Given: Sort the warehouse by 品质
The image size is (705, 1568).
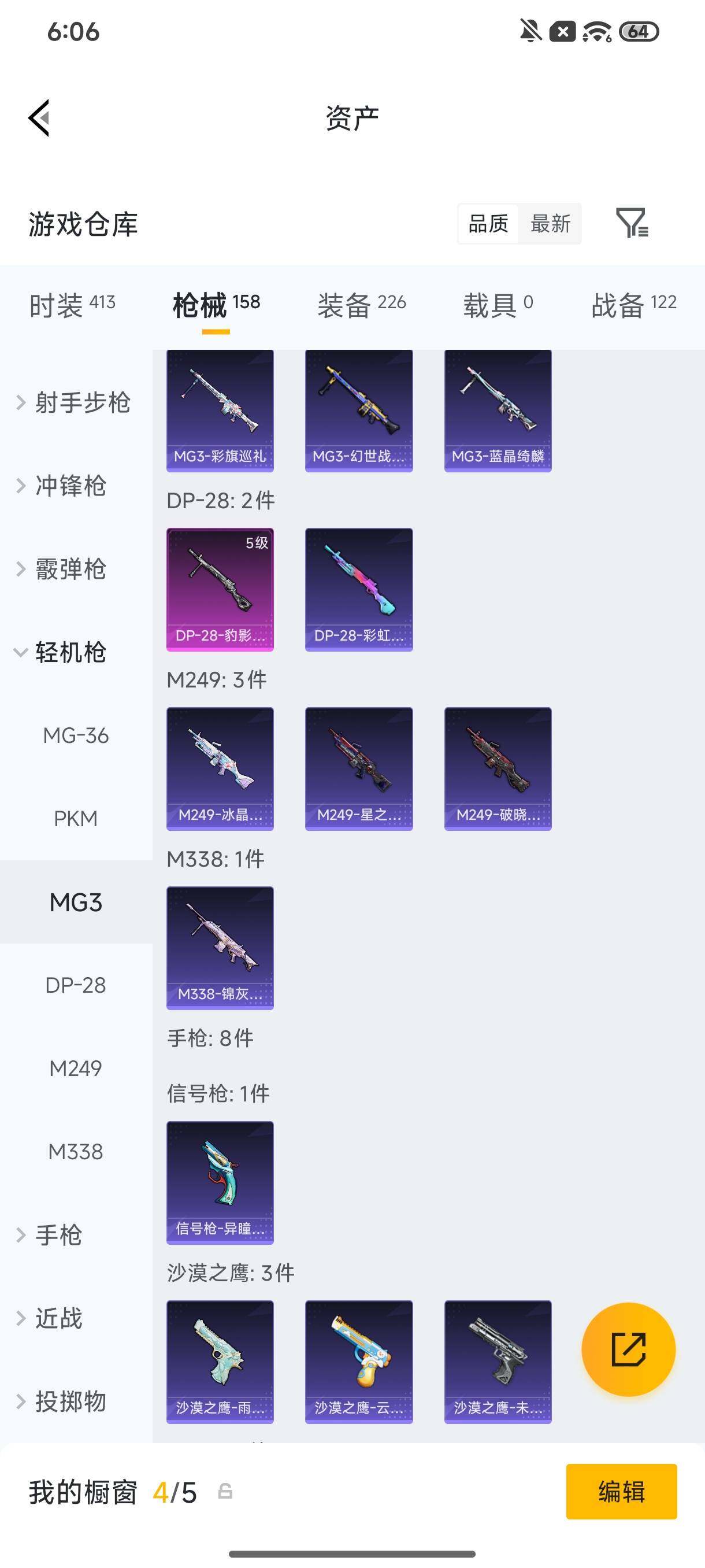Looking at the screenshot, I should coord(488,223).
